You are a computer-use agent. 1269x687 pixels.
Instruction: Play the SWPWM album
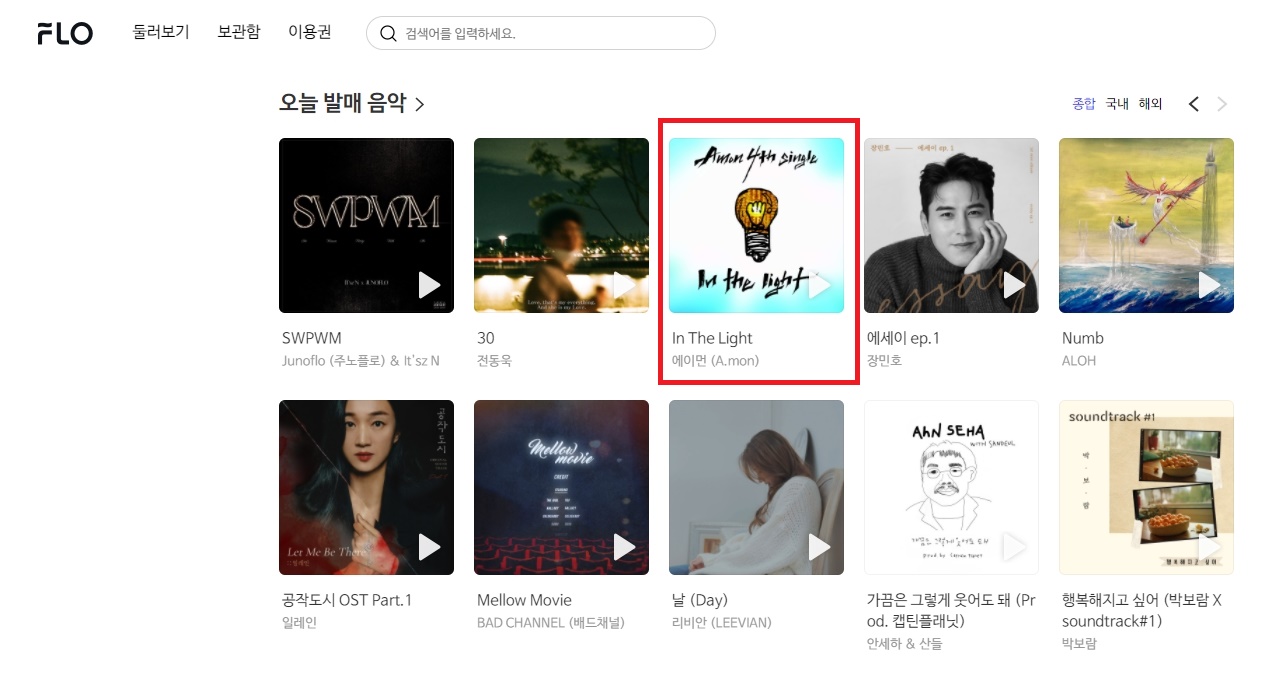coord(429,285)
